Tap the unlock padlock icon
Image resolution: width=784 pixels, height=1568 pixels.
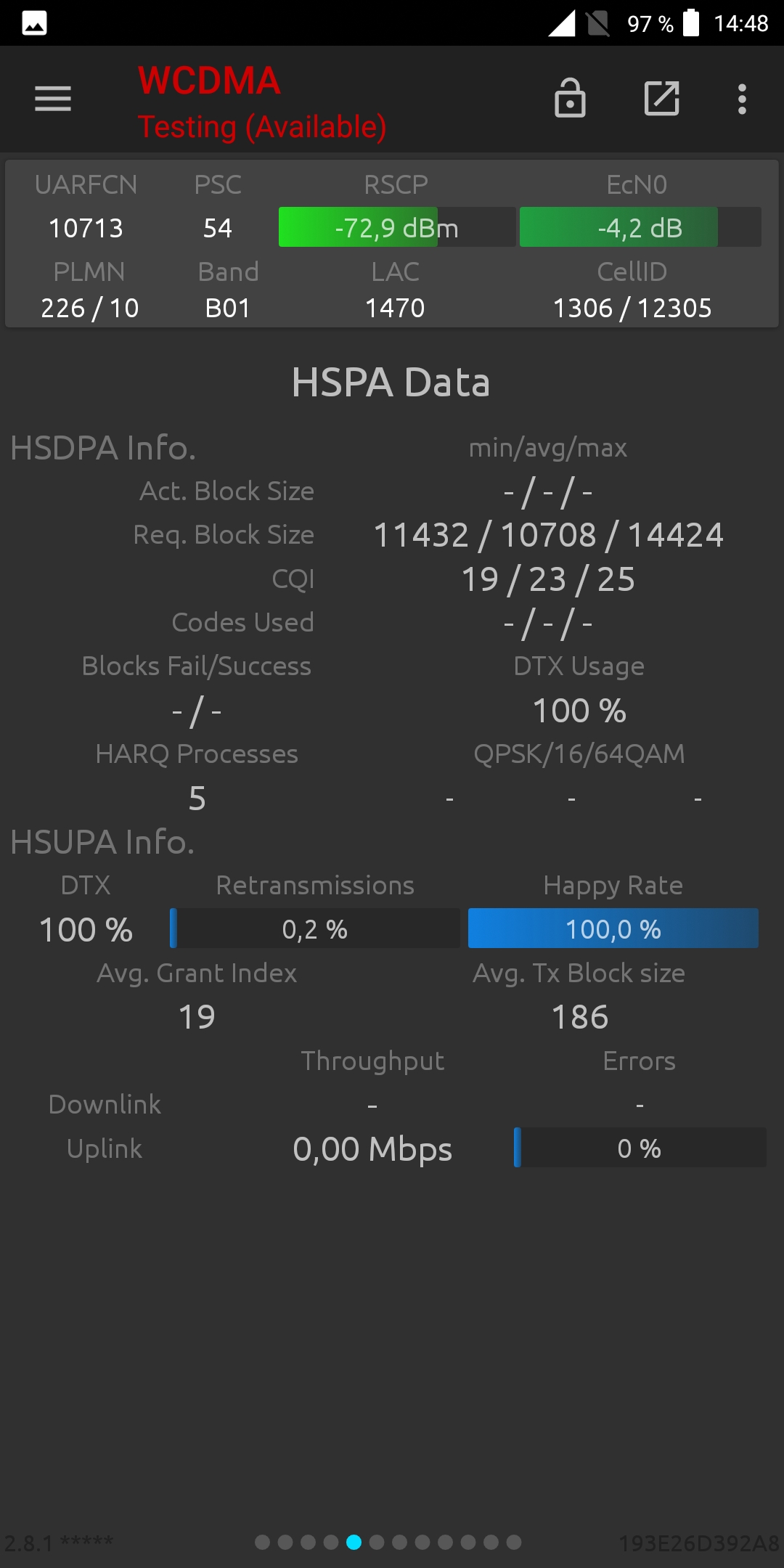570,98
